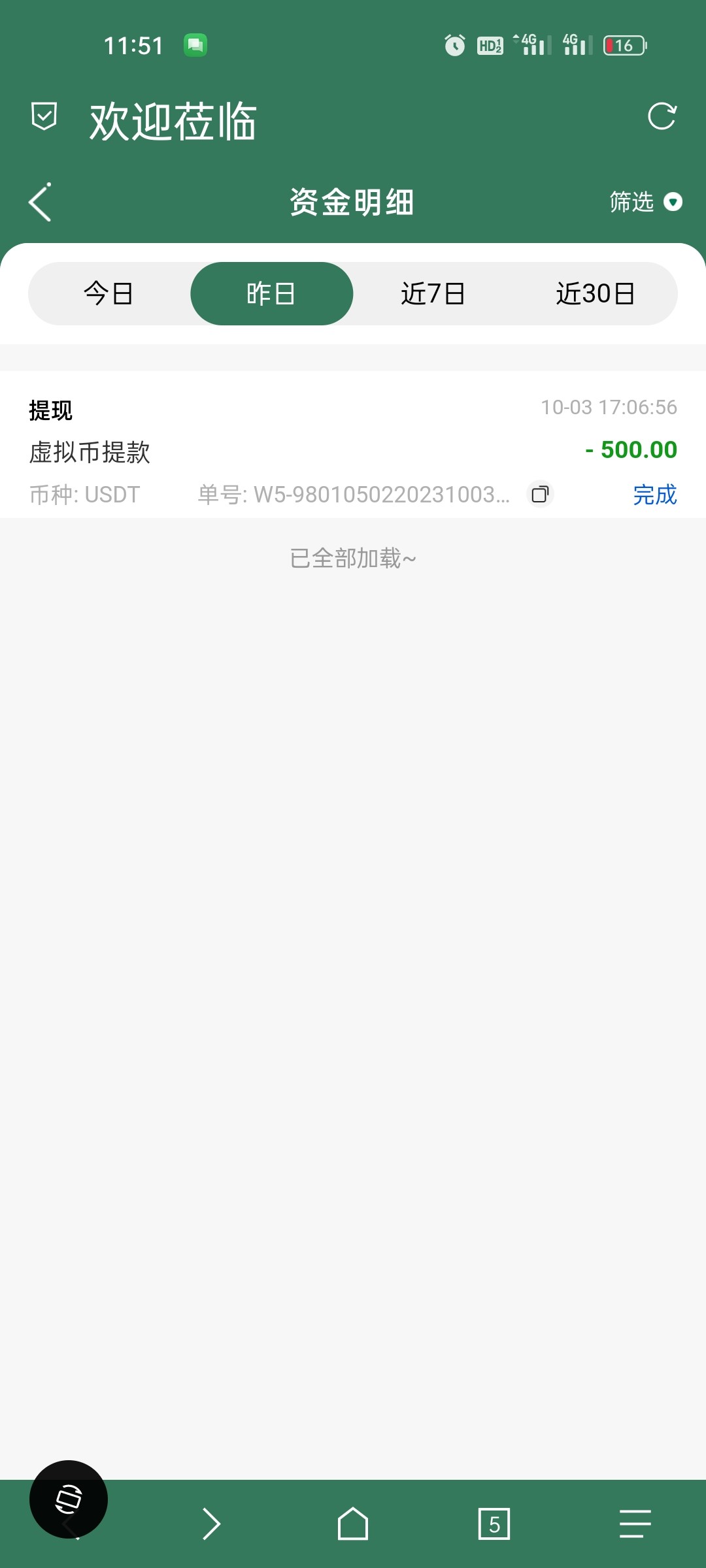
Task: Go forward in the browser toolbar
Action: 210,1525
